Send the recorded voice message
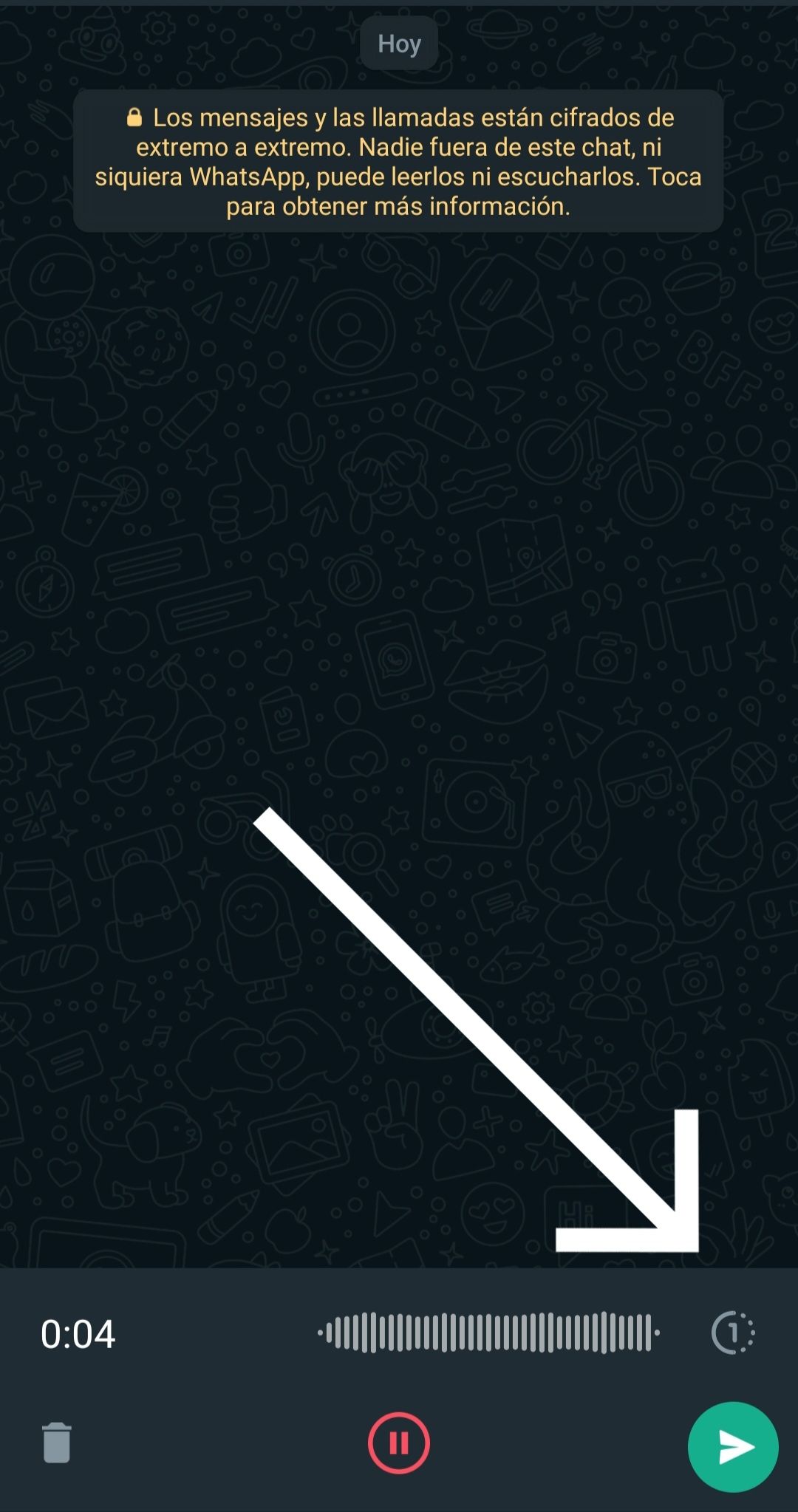 [732, 1446]
